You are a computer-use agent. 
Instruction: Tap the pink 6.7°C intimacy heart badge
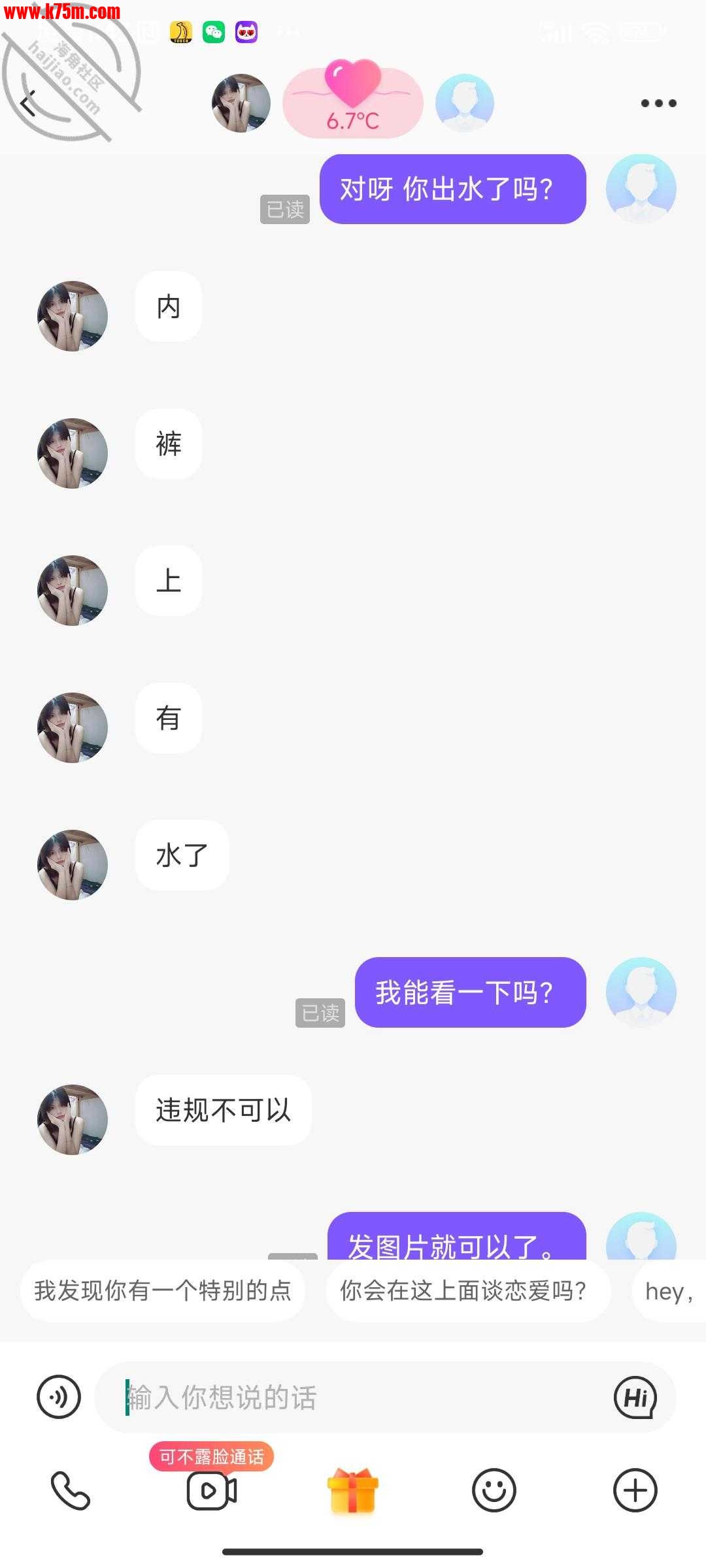tap(353, 103)
